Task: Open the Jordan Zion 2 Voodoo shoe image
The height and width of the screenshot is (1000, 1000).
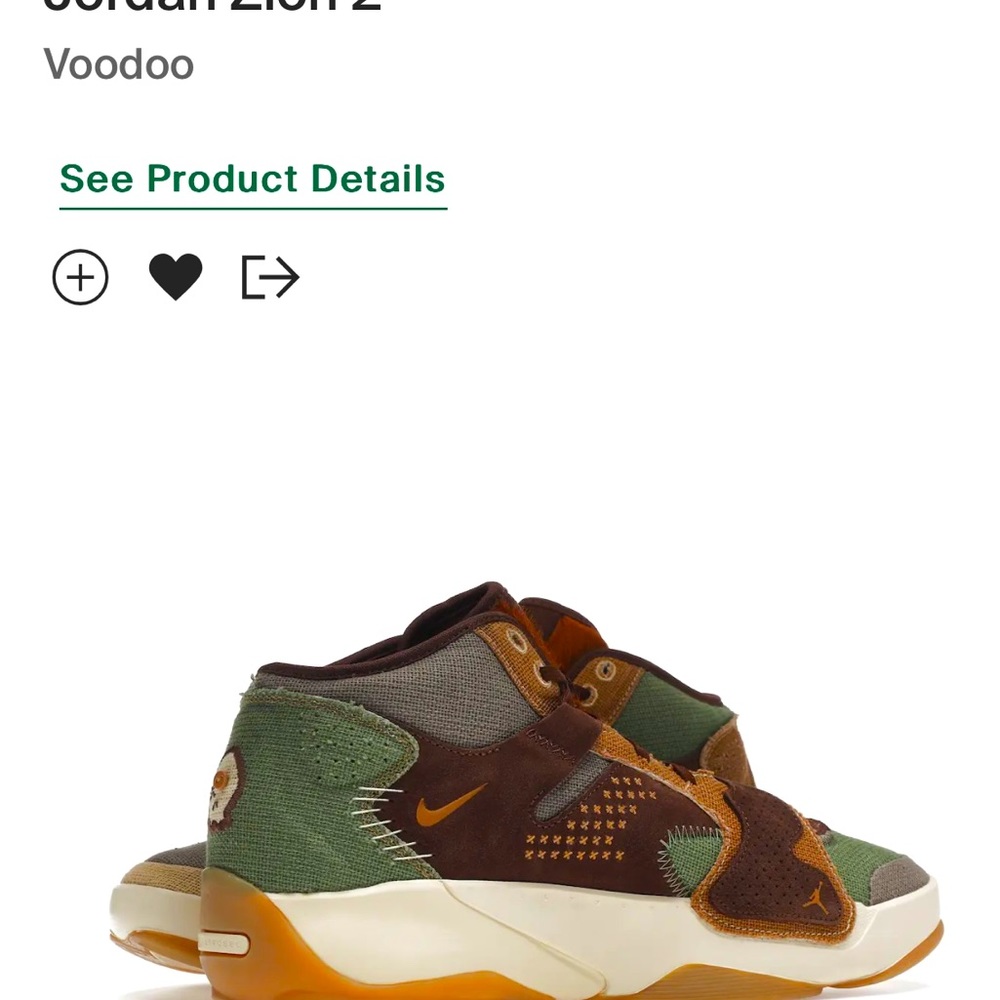Action: (x=525, y=790)
